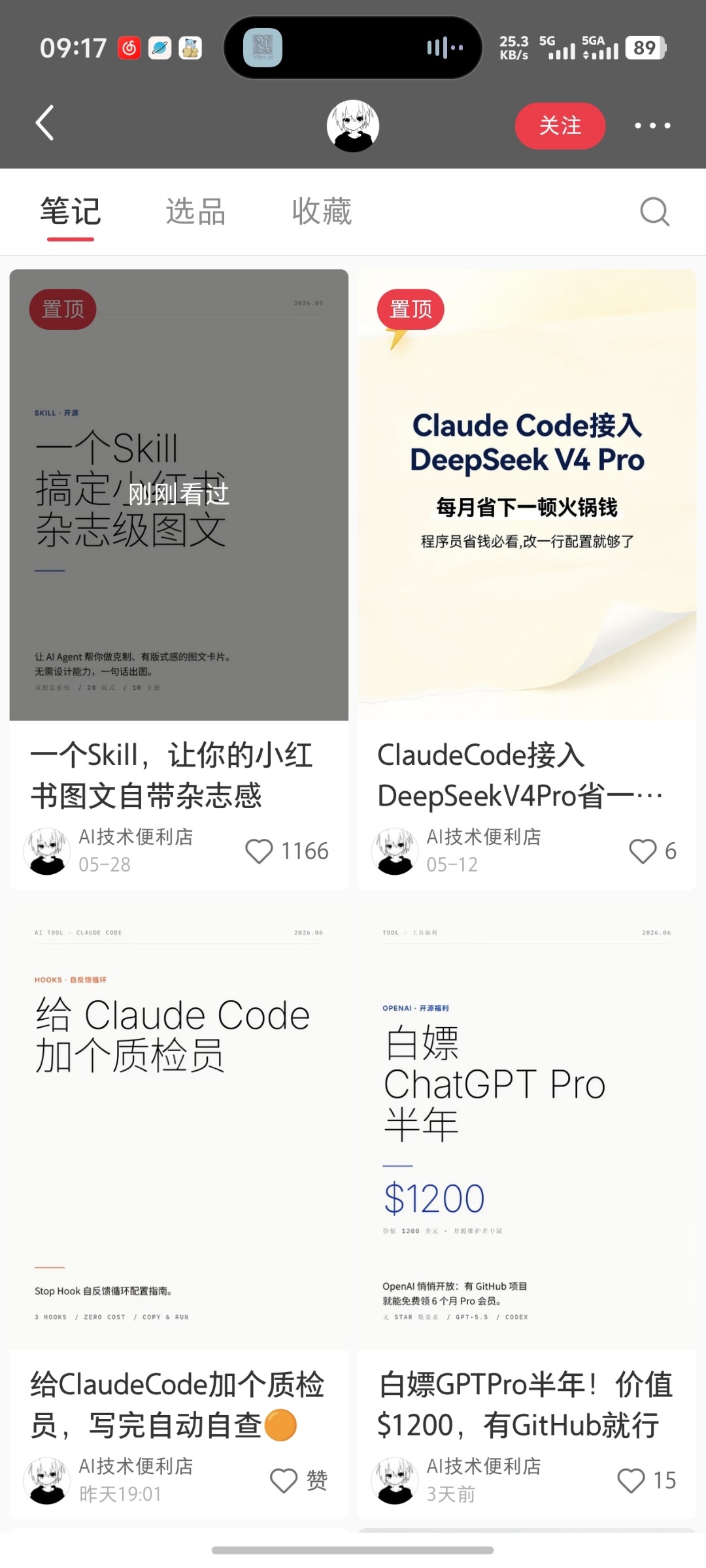This screenshot has height=1568, width=706.
Task: Search this user's notes
Action: [x=654, y=212]
